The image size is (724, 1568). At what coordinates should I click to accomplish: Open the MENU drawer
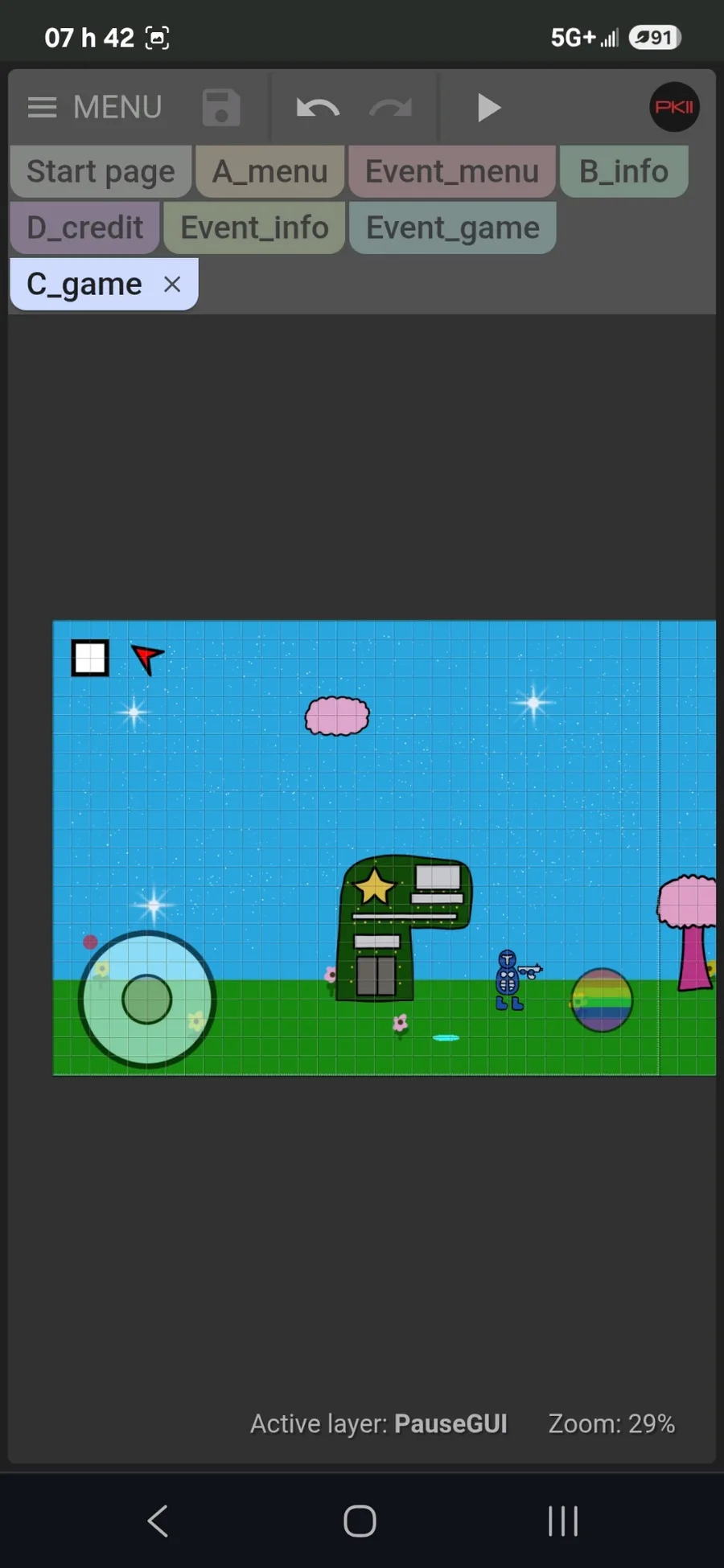[x=94, y=107]
